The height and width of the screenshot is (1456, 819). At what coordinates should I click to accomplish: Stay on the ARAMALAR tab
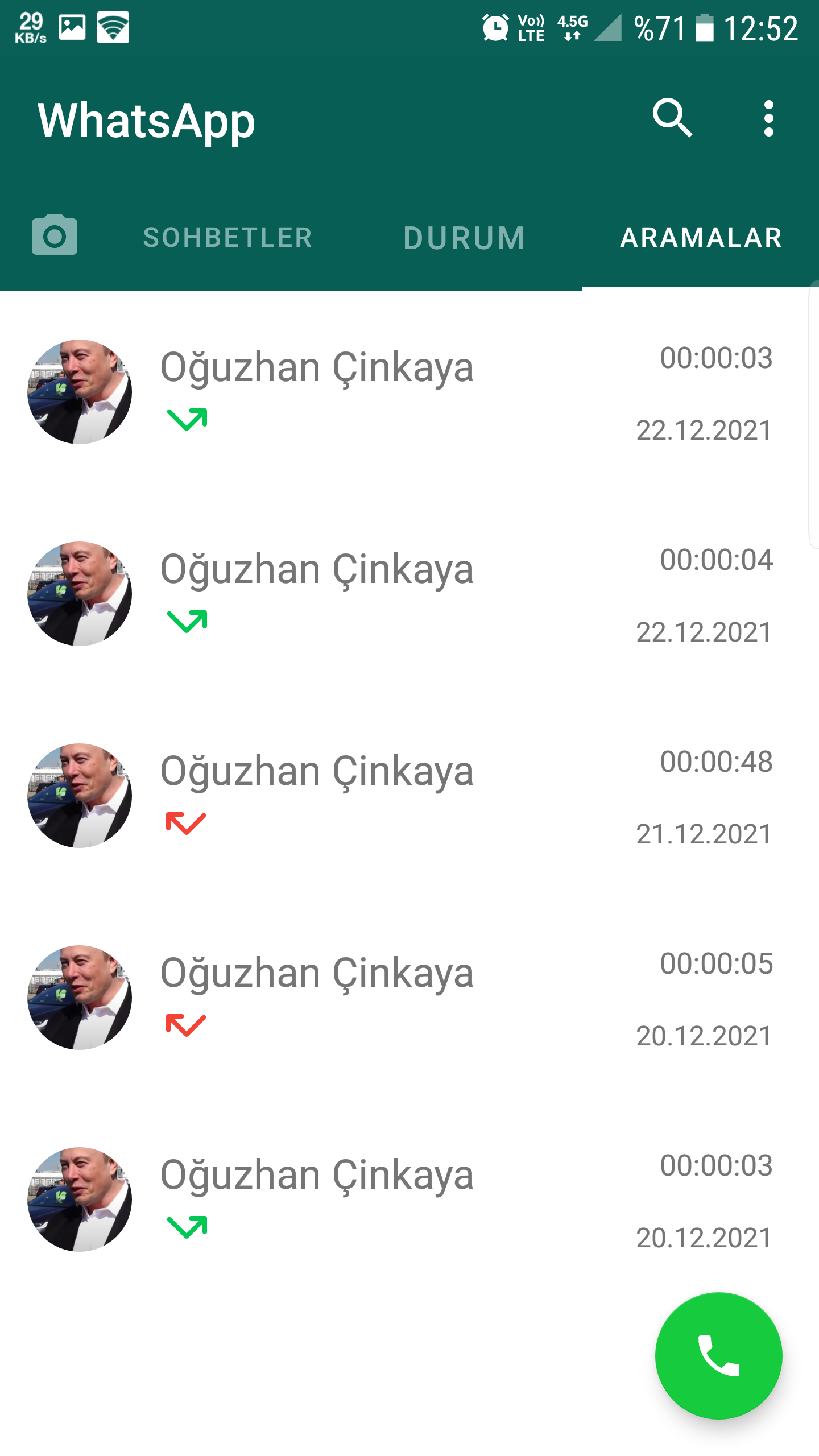(701, 237)
